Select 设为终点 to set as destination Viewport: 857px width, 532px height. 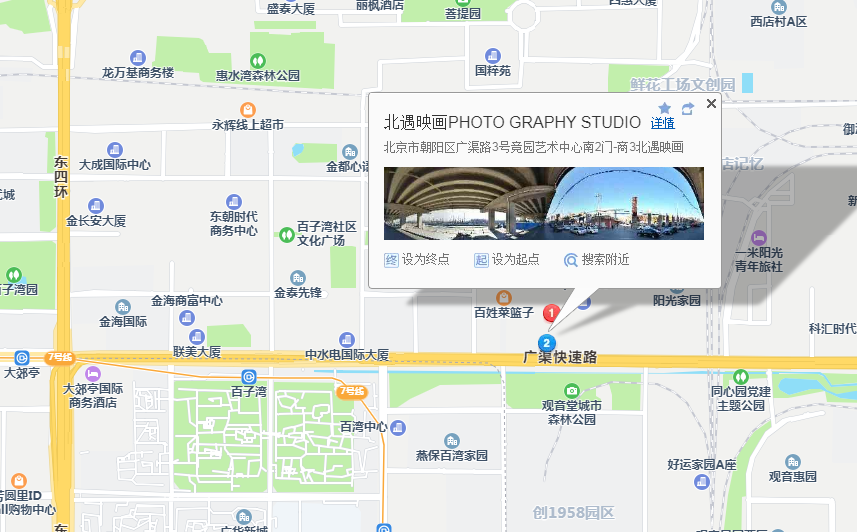pos(417,260)
